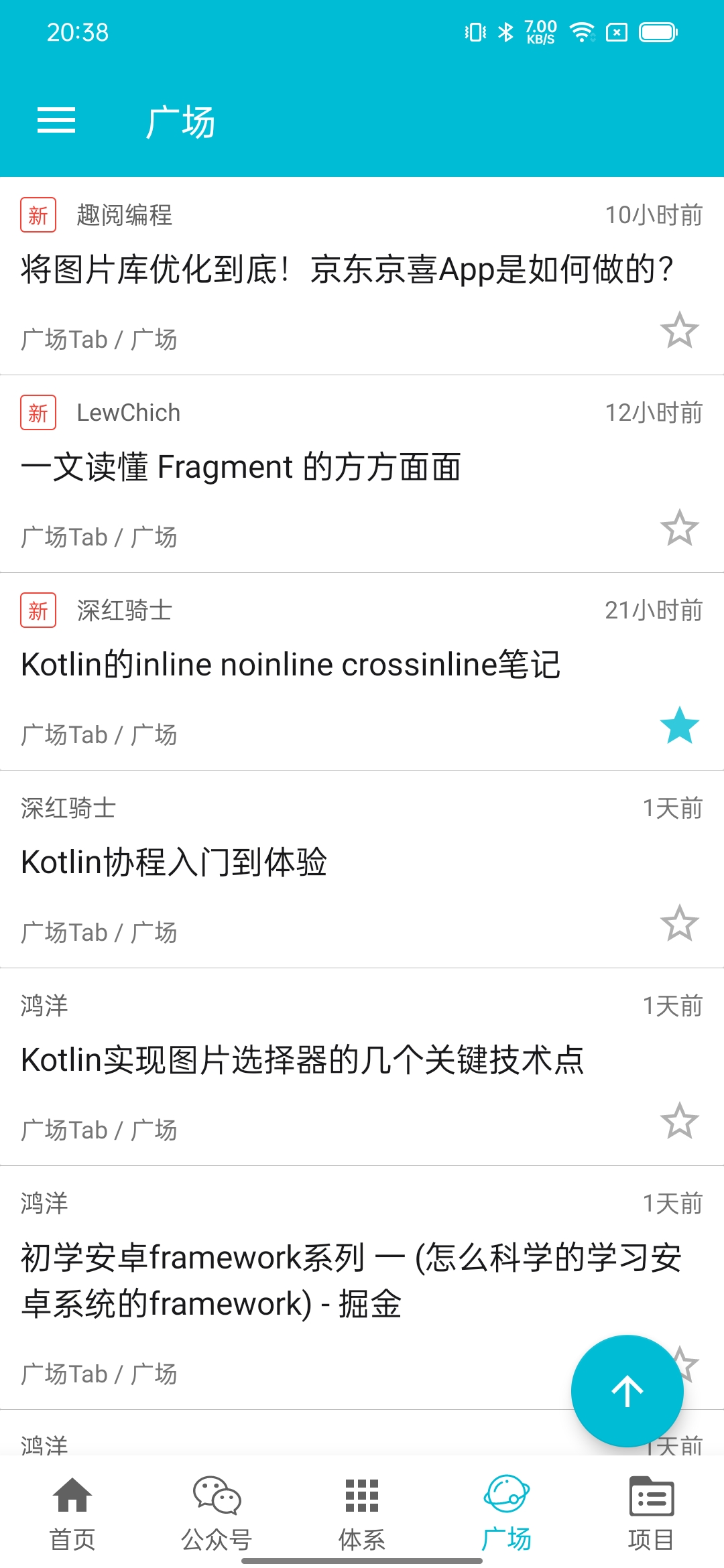724x1568 pixels.
Task: Star the 一文读懂 Fragment article
Action: 679,528
